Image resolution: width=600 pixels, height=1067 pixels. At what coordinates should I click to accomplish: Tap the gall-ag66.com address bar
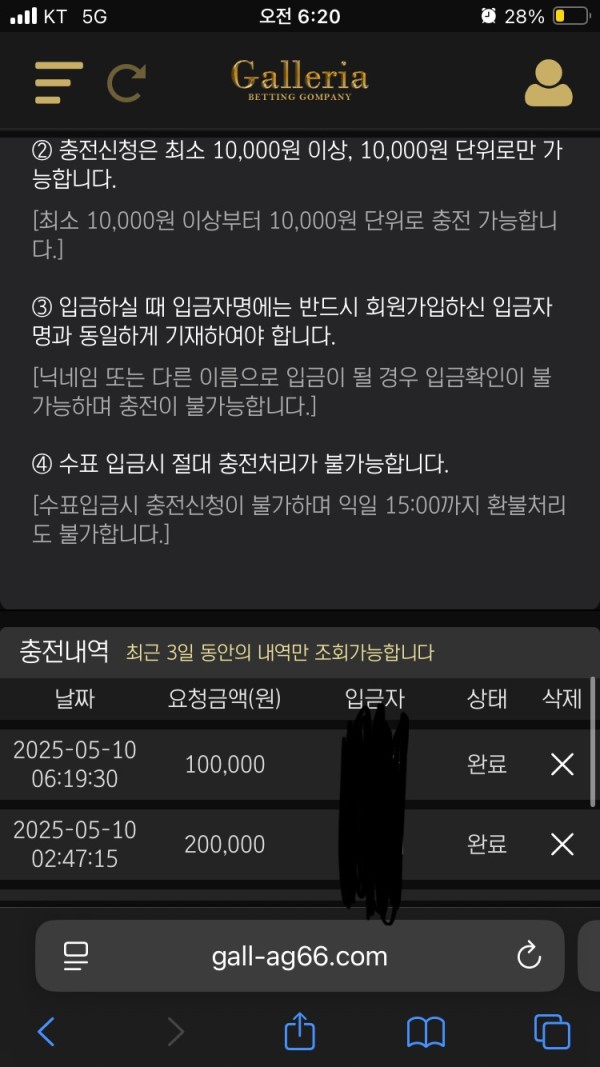299,957
